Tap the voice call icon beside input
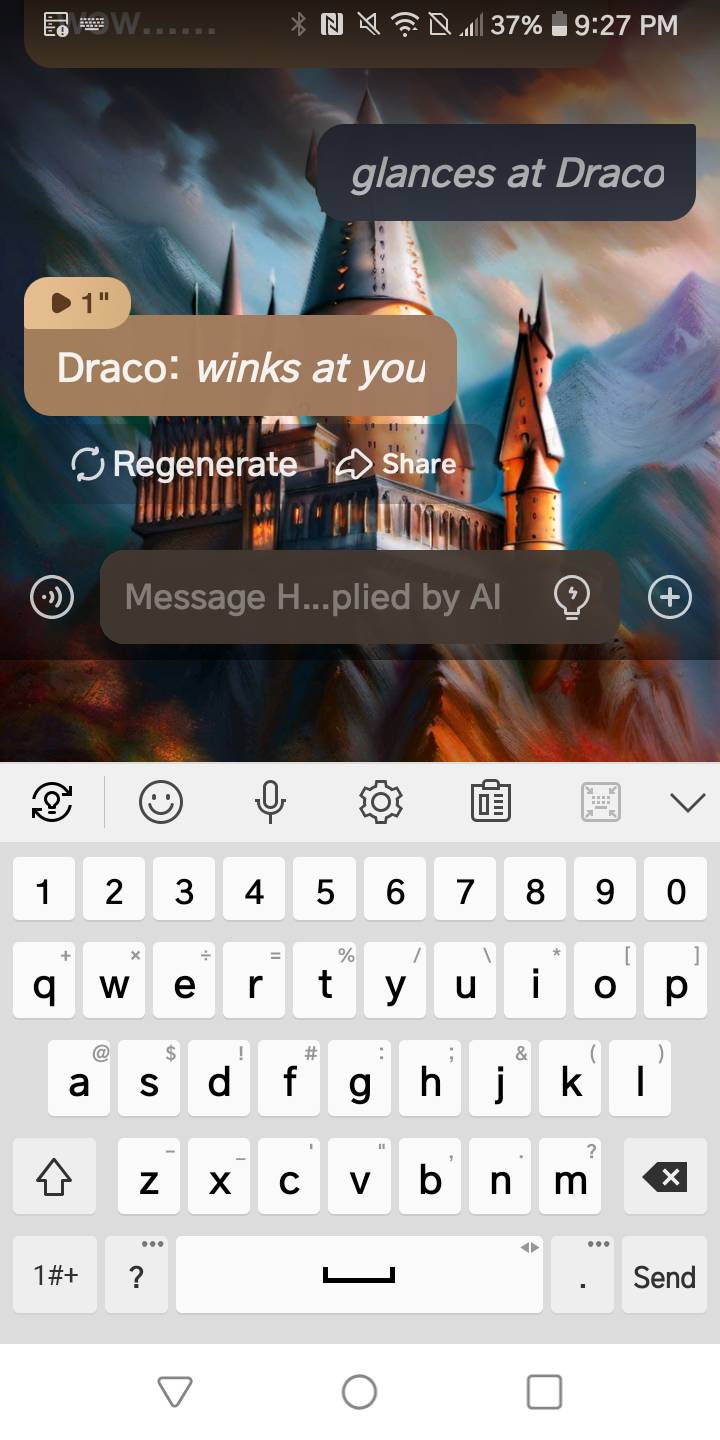720x1440 pixels. 52,598
